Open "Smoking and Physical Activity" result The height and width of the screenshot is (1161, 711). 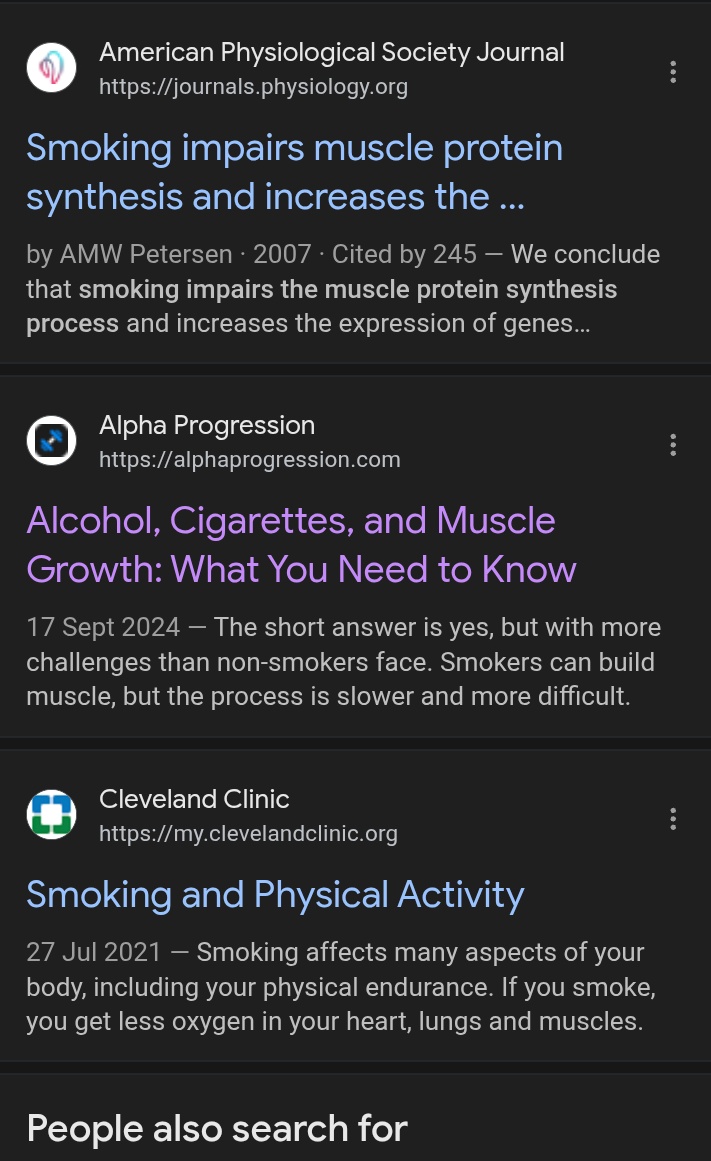(275, 894)
